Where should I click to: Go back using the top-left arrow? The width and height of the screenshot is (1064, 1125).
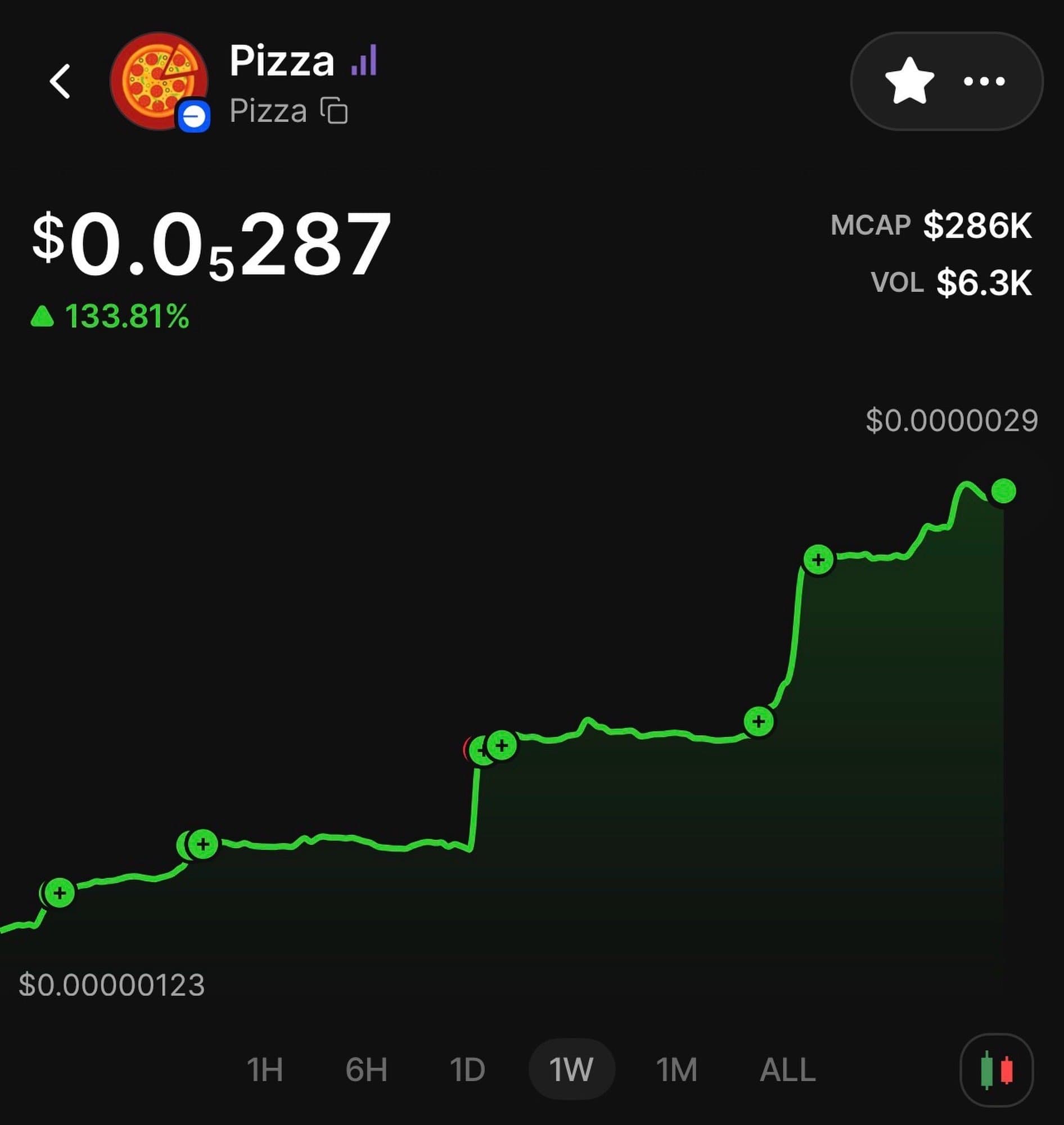[x=60, y=81]
